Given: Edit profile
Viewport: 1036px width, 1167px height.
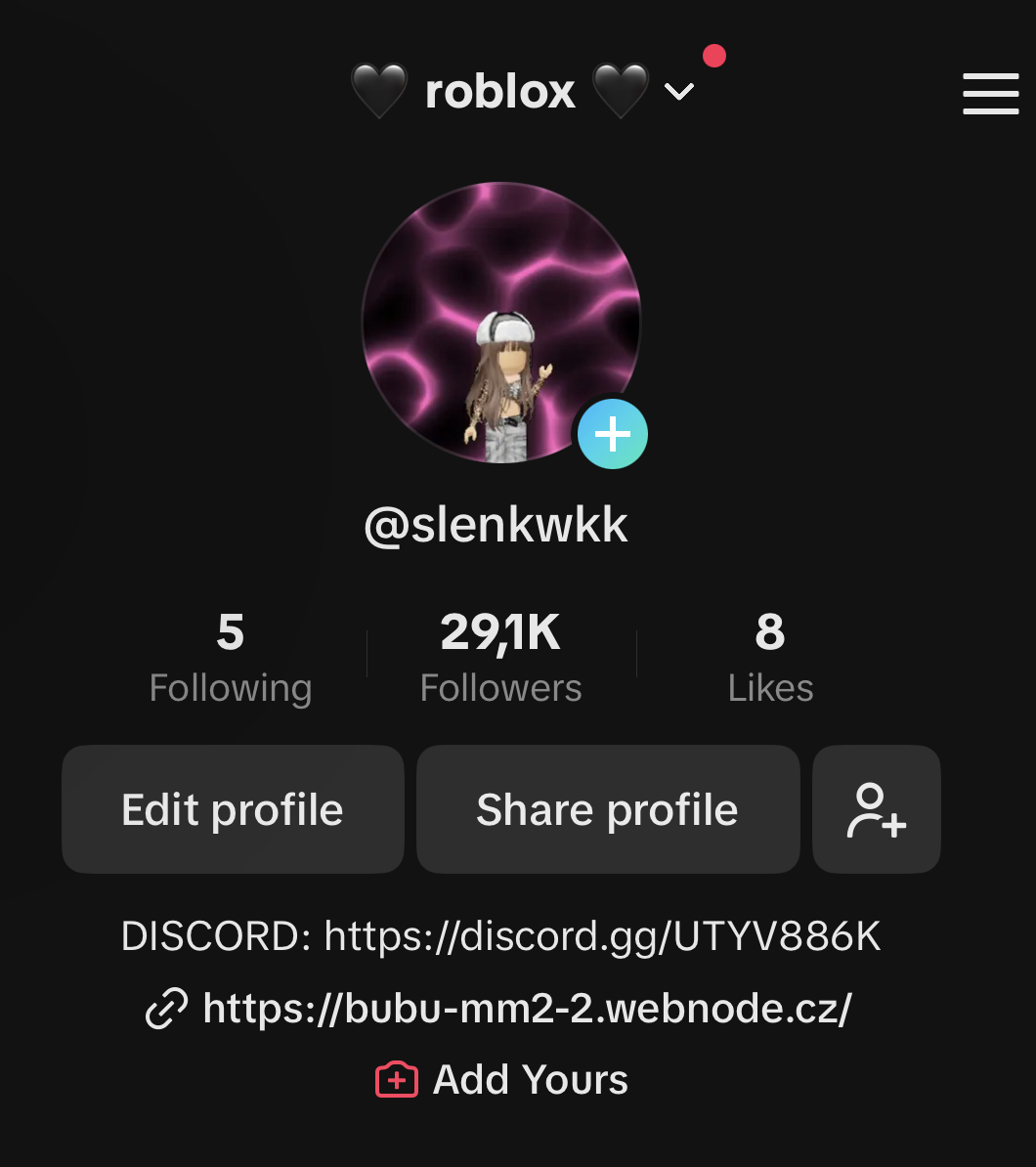Looking at the screenshot, I should pyautogui.click(x=233, y=809).
